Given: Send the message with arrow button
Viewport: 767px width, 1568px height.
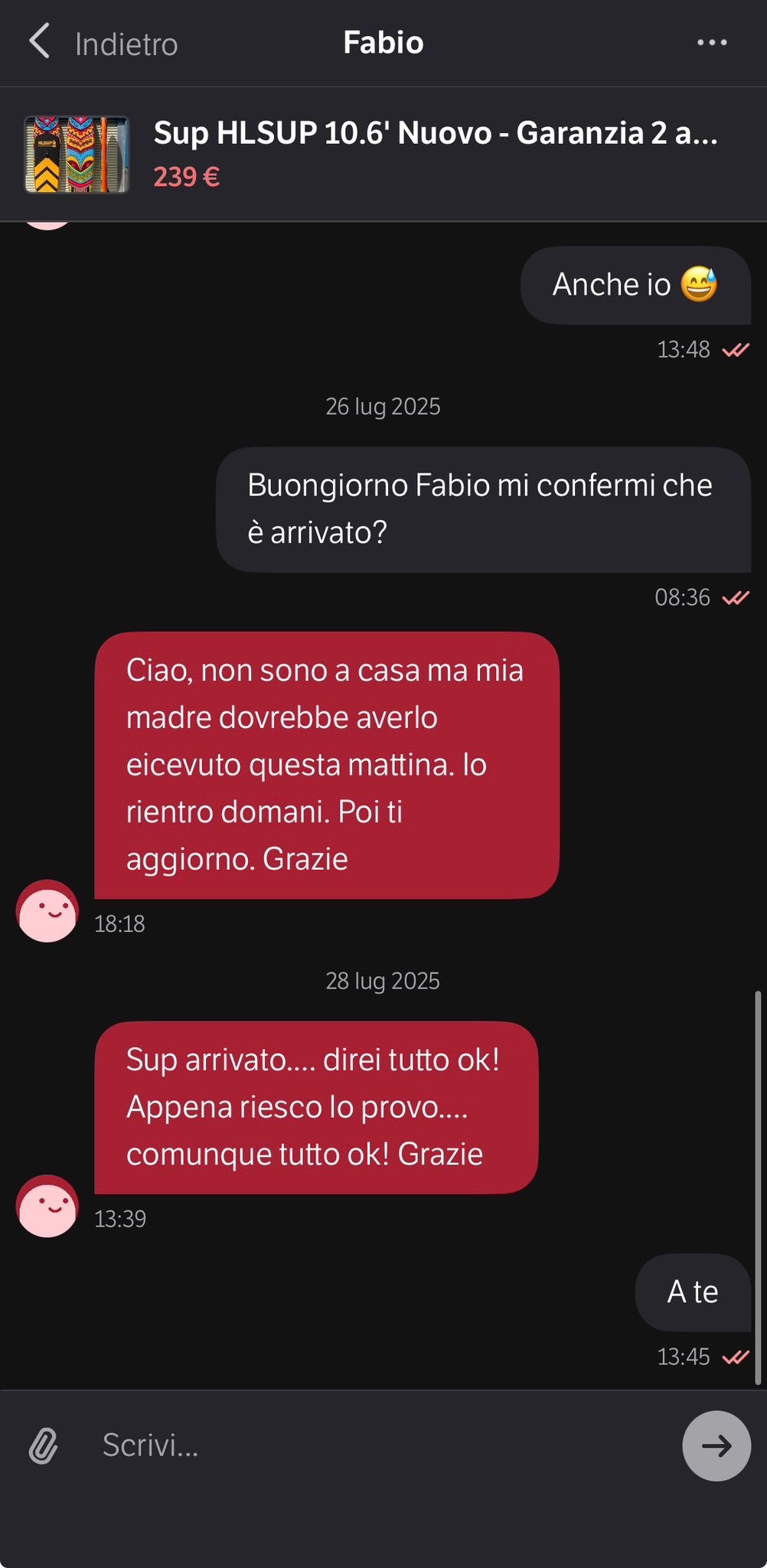Looking at the screenshot, I should [x=716, y=1445].
